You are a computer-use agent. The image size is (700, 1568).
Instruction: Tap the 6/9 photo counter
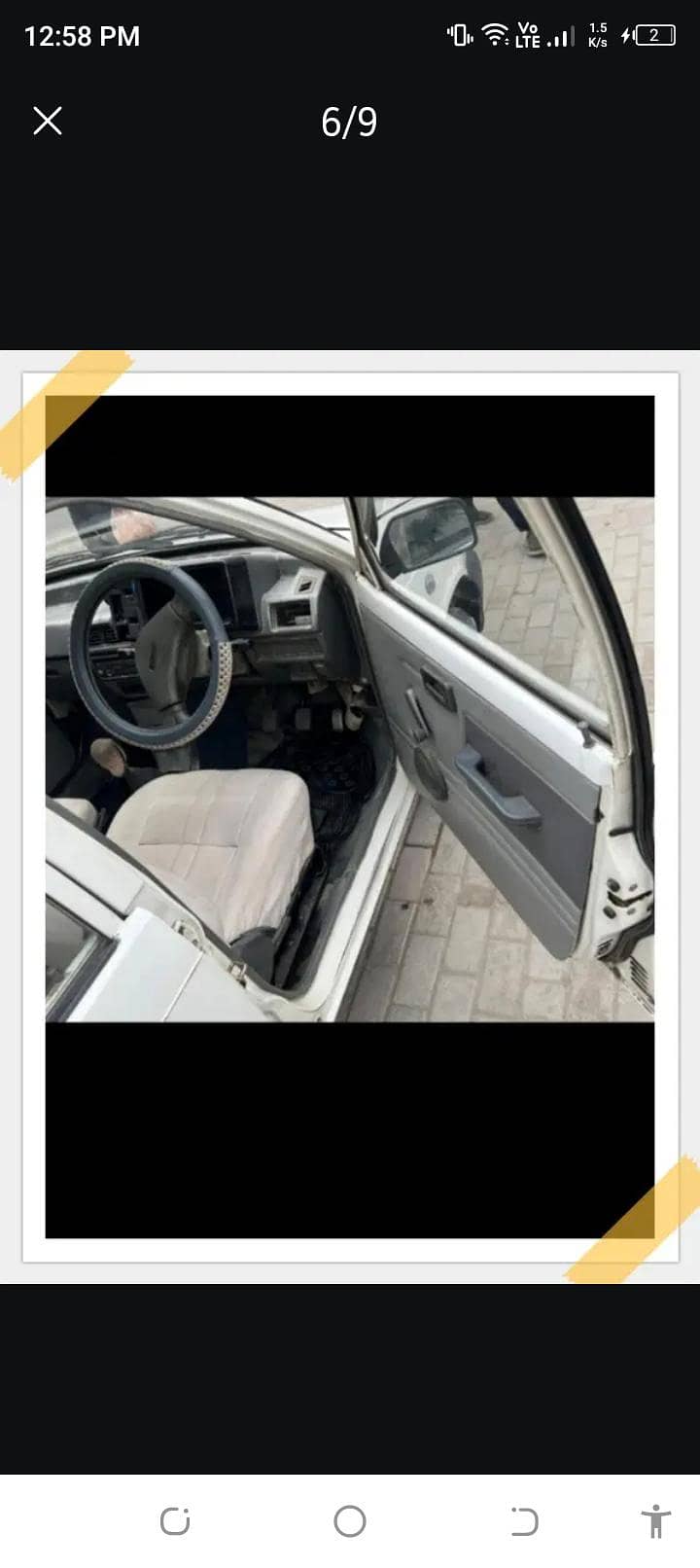348,122
